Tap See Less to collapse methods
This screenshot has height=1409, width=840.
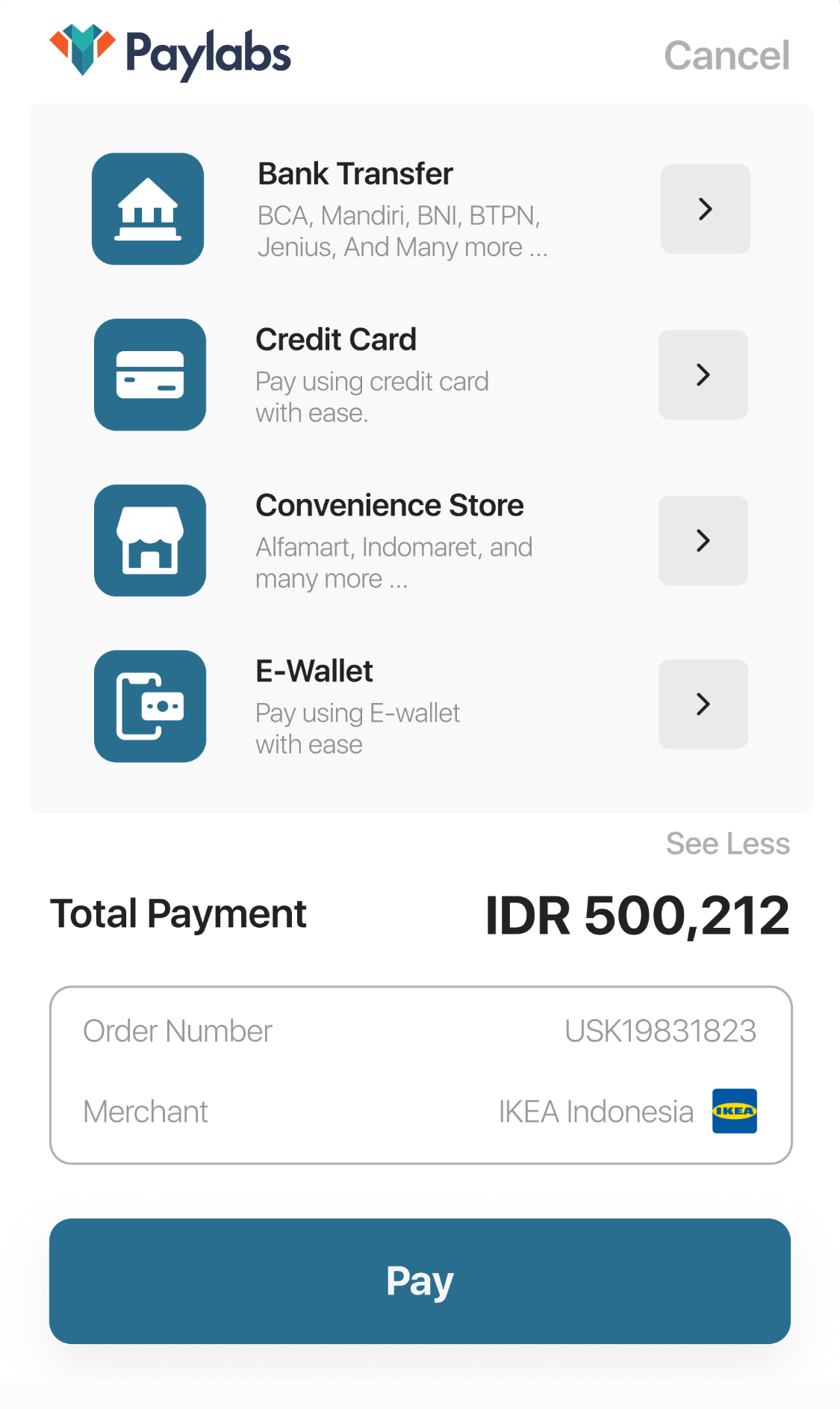tap(728, 843)
